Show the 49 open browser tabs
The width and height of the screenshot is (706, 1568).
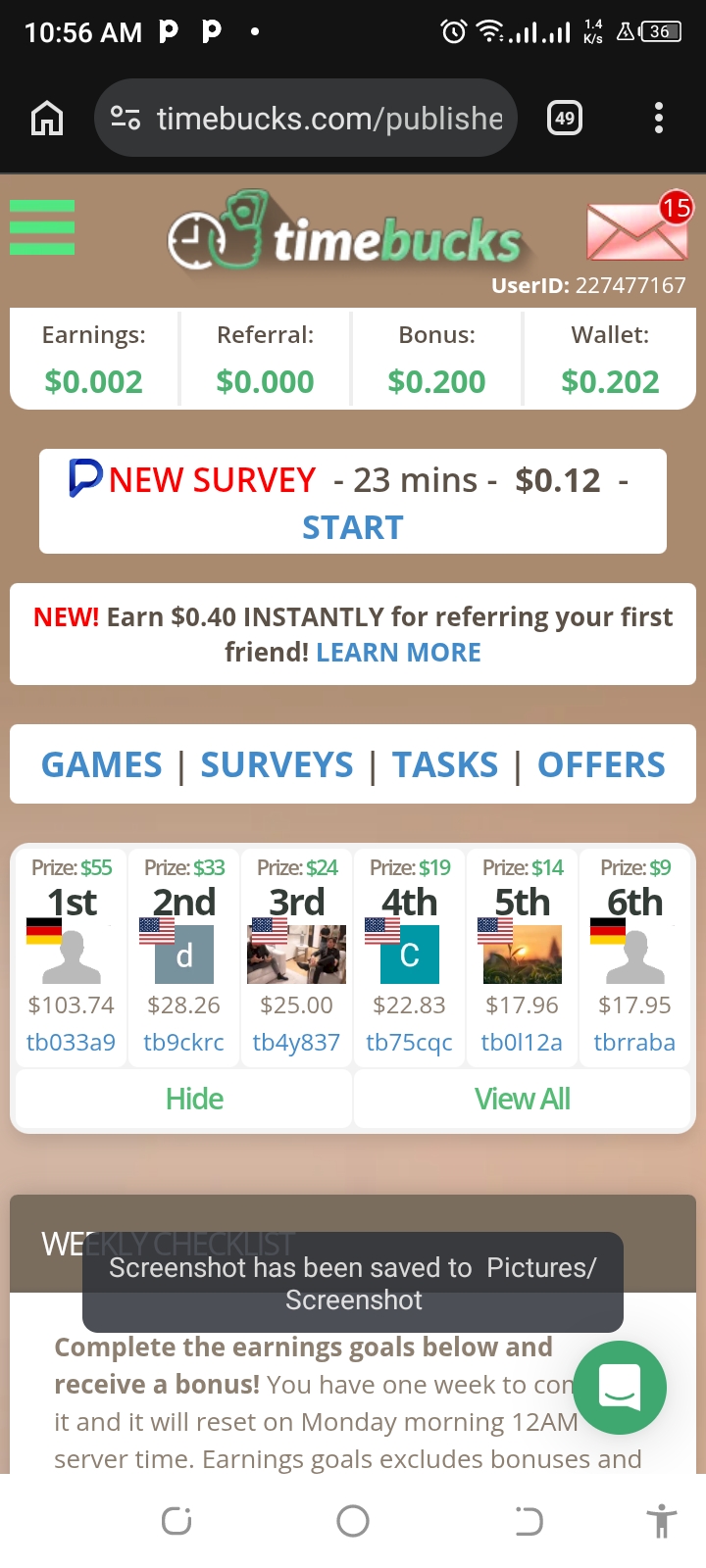(565, 119)
